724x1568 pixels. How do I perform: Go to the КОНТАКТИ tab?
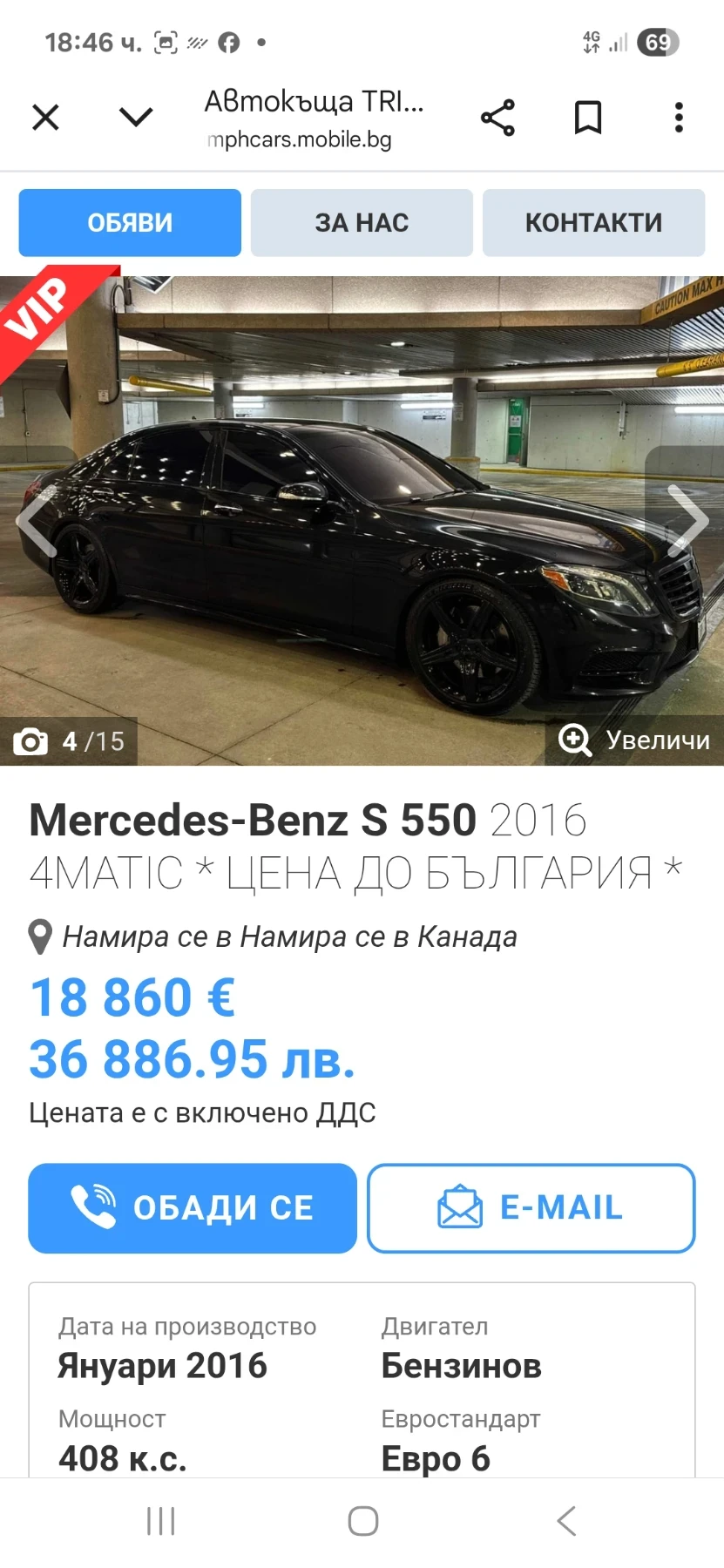593,223
